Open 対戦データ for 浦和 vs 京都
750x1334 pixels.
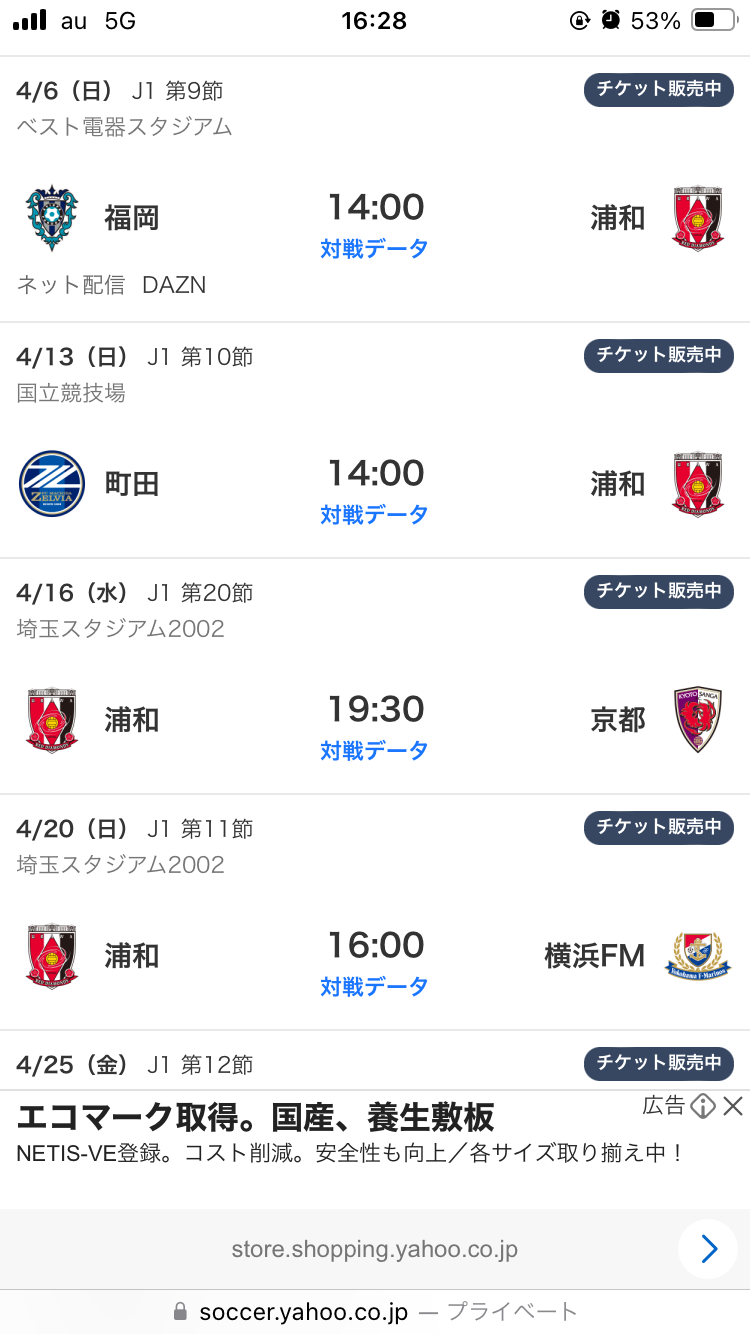point(374,751)
